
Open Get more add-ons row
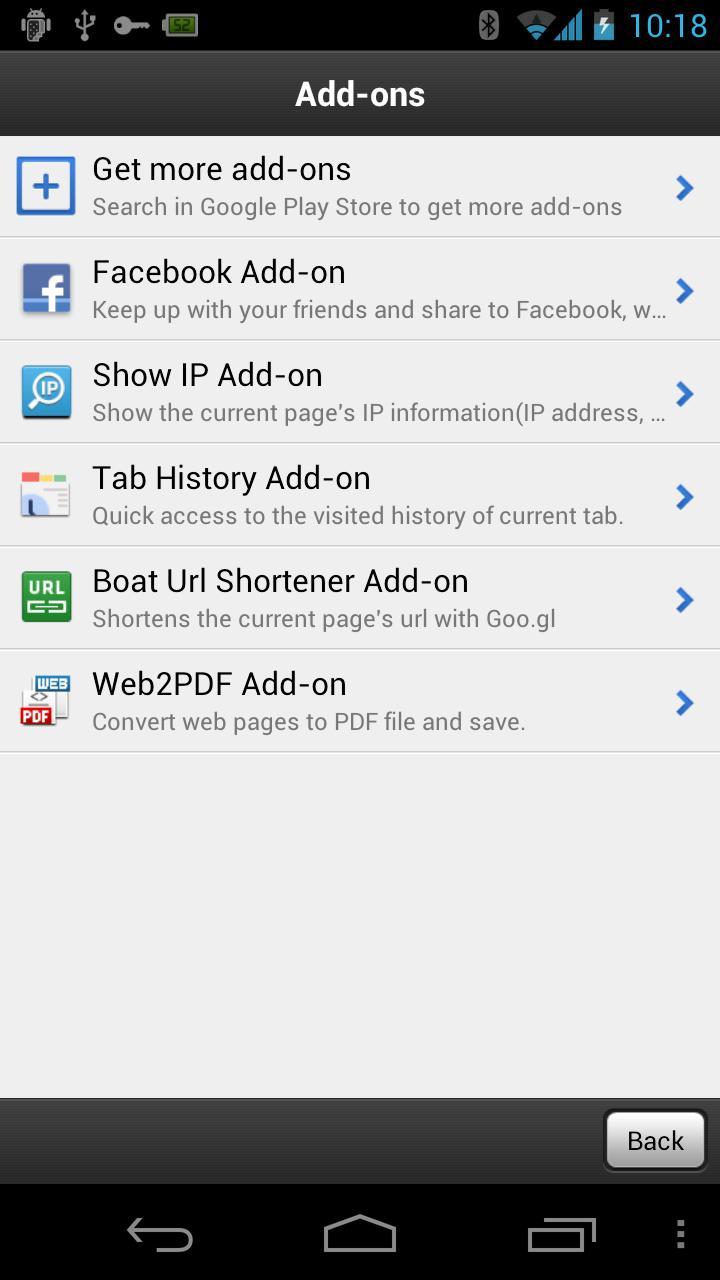click(360, 187)
